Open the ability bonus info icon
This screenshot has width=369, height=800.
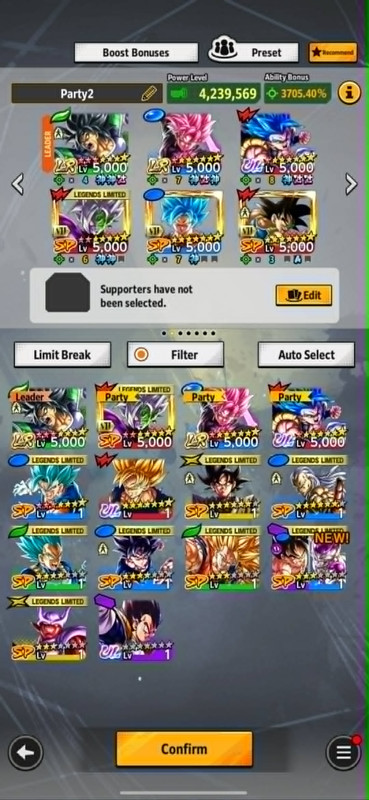click(349, 93)
